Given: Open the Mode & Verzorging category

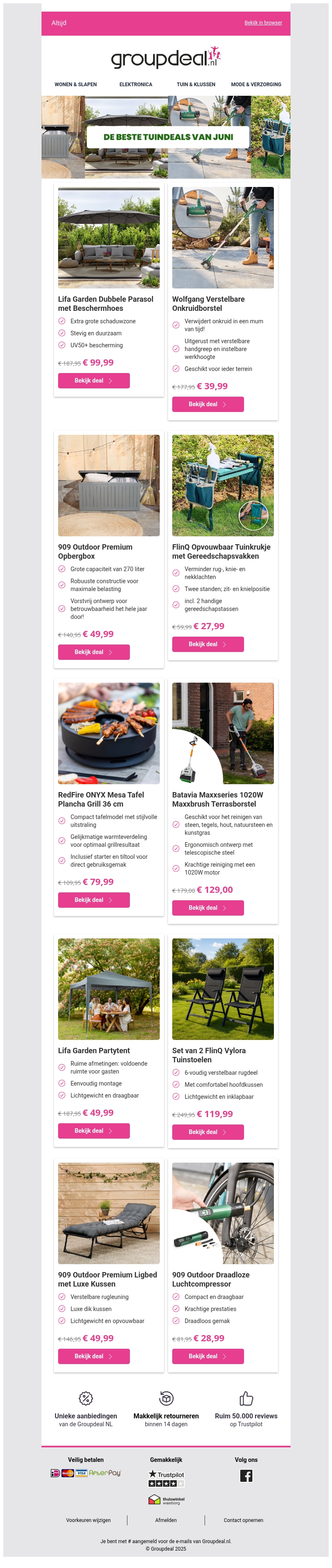Looking at the screenshot, I should pos(256,85).
